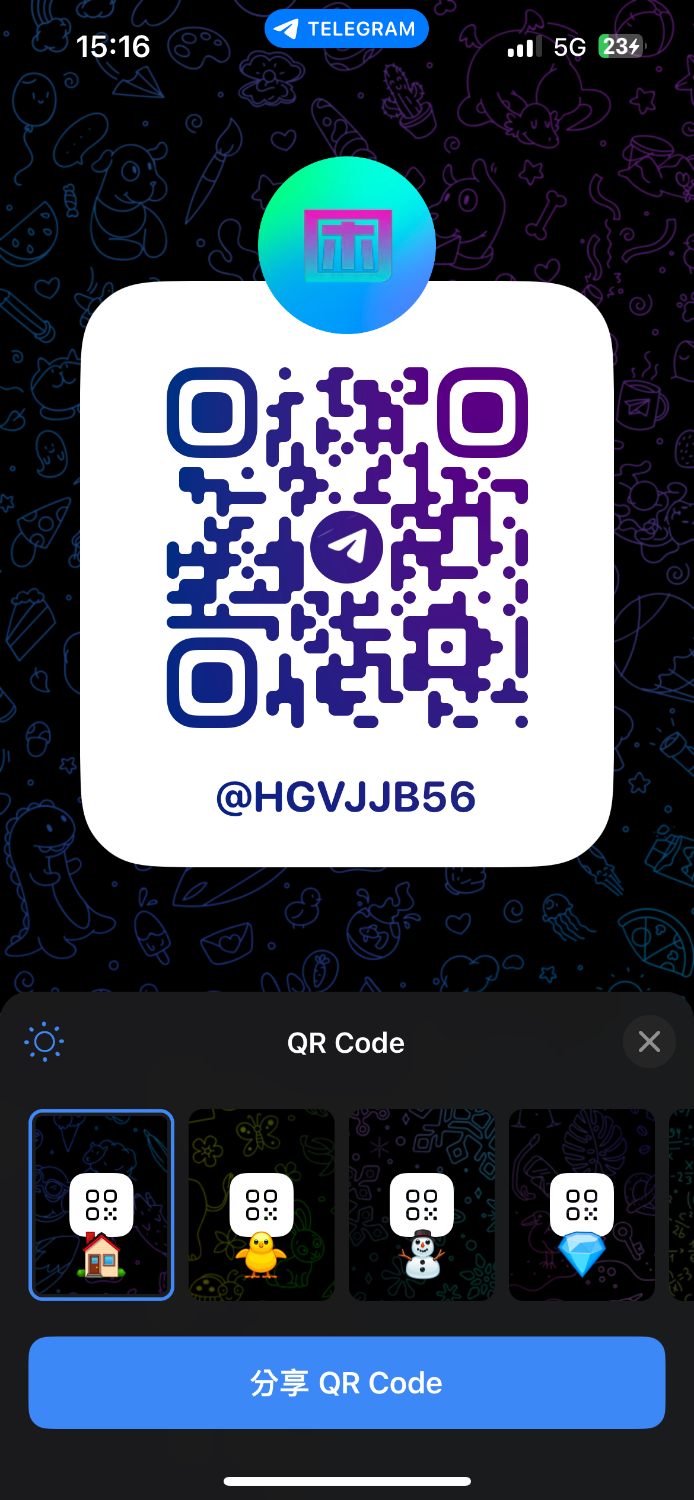Pick the snowman QR theme
This screenshot has height=1500, width=694.
(x=421, y=1205)
